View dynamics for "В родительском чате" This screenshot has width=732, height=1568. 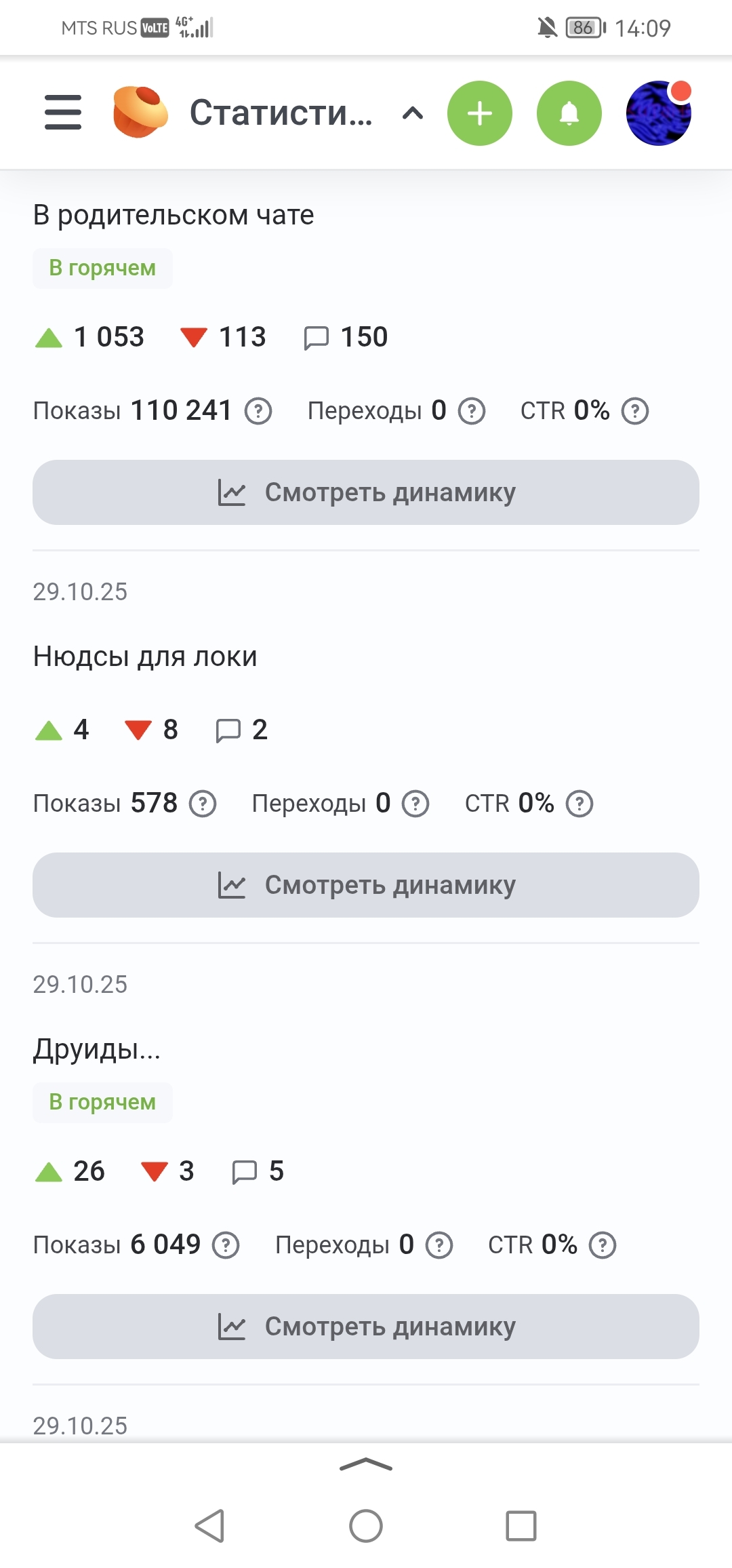click(366, 492)
